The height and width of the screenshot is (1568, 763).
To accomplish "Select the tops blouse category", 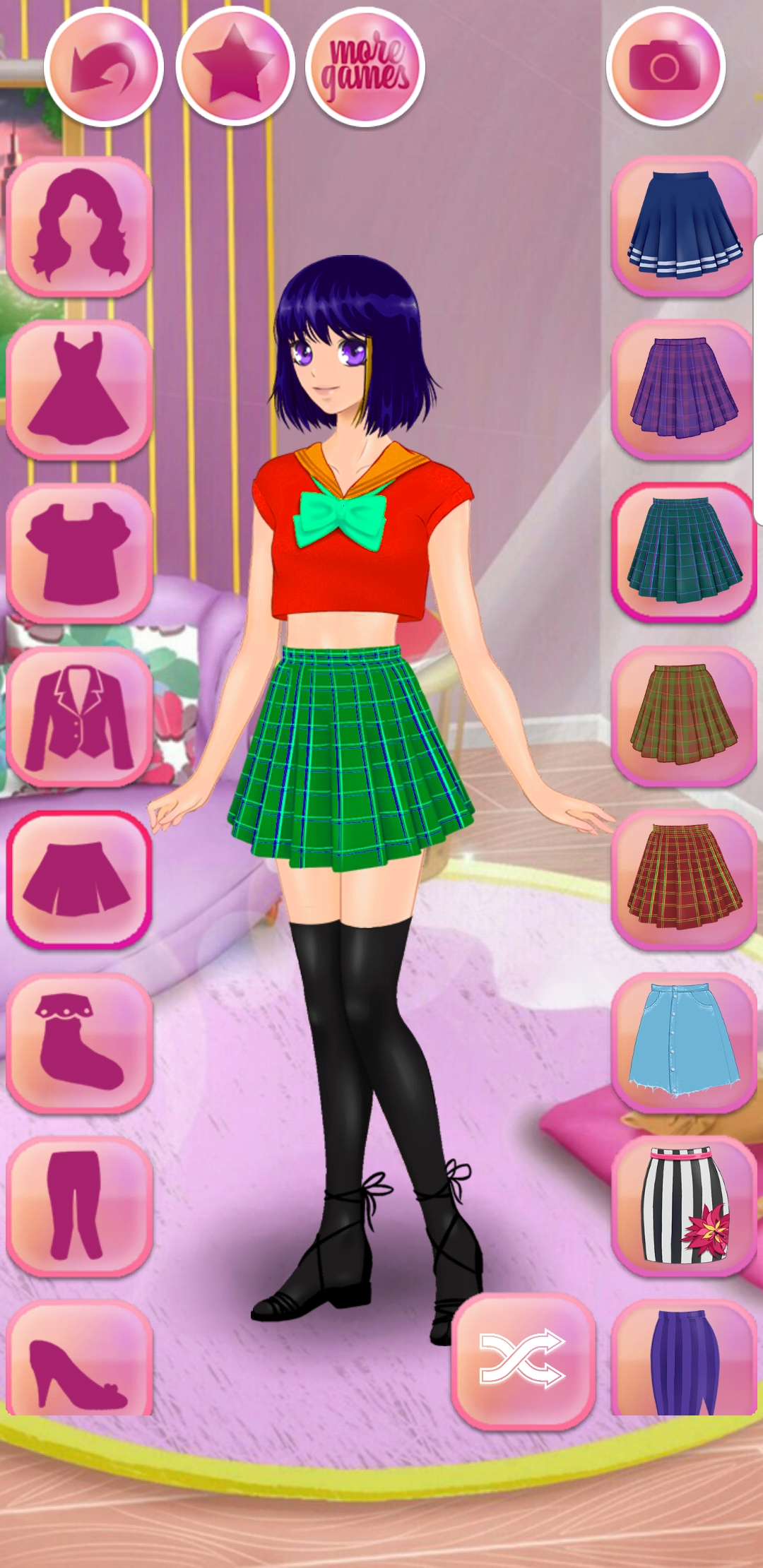I will (79, 553).
